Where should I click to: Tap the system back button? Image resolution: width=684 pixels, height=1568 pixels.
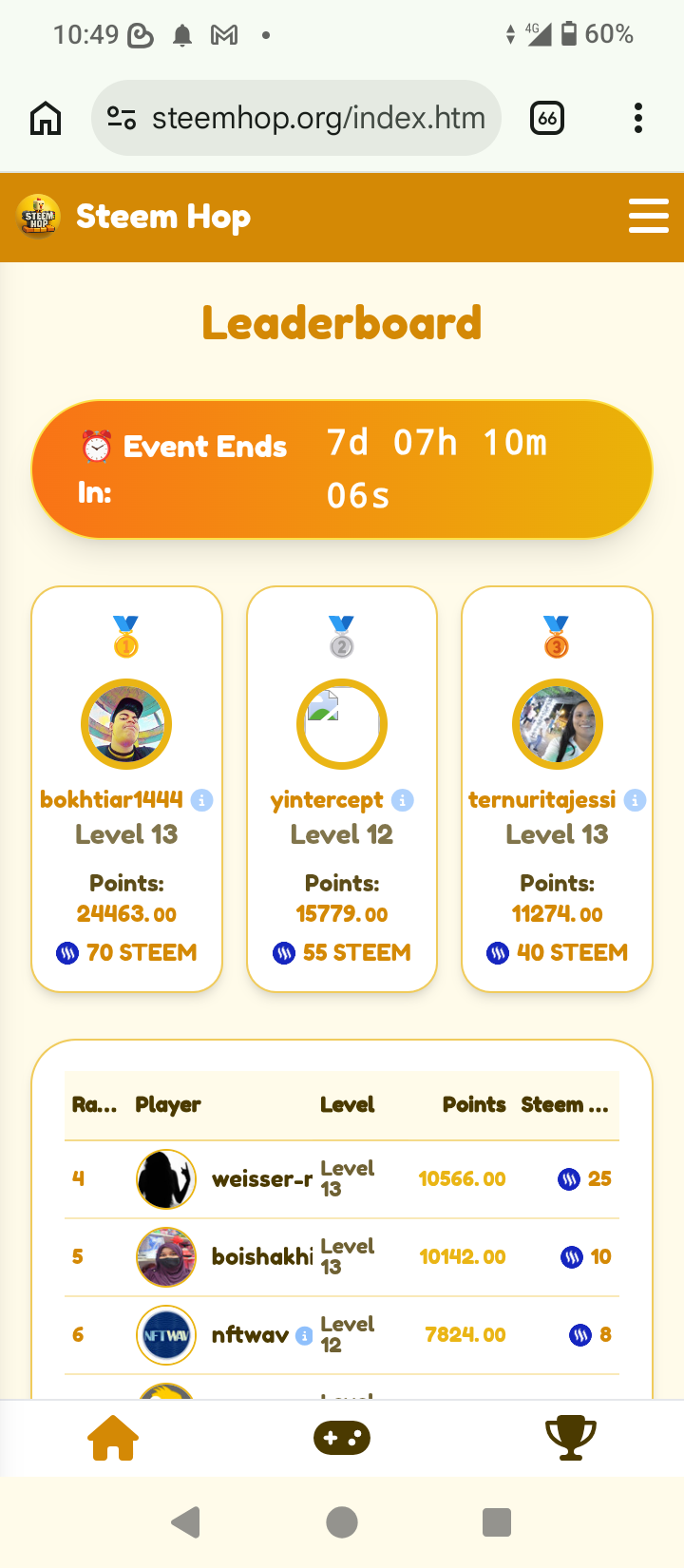pyautogui.click(x=186, y=1521)
